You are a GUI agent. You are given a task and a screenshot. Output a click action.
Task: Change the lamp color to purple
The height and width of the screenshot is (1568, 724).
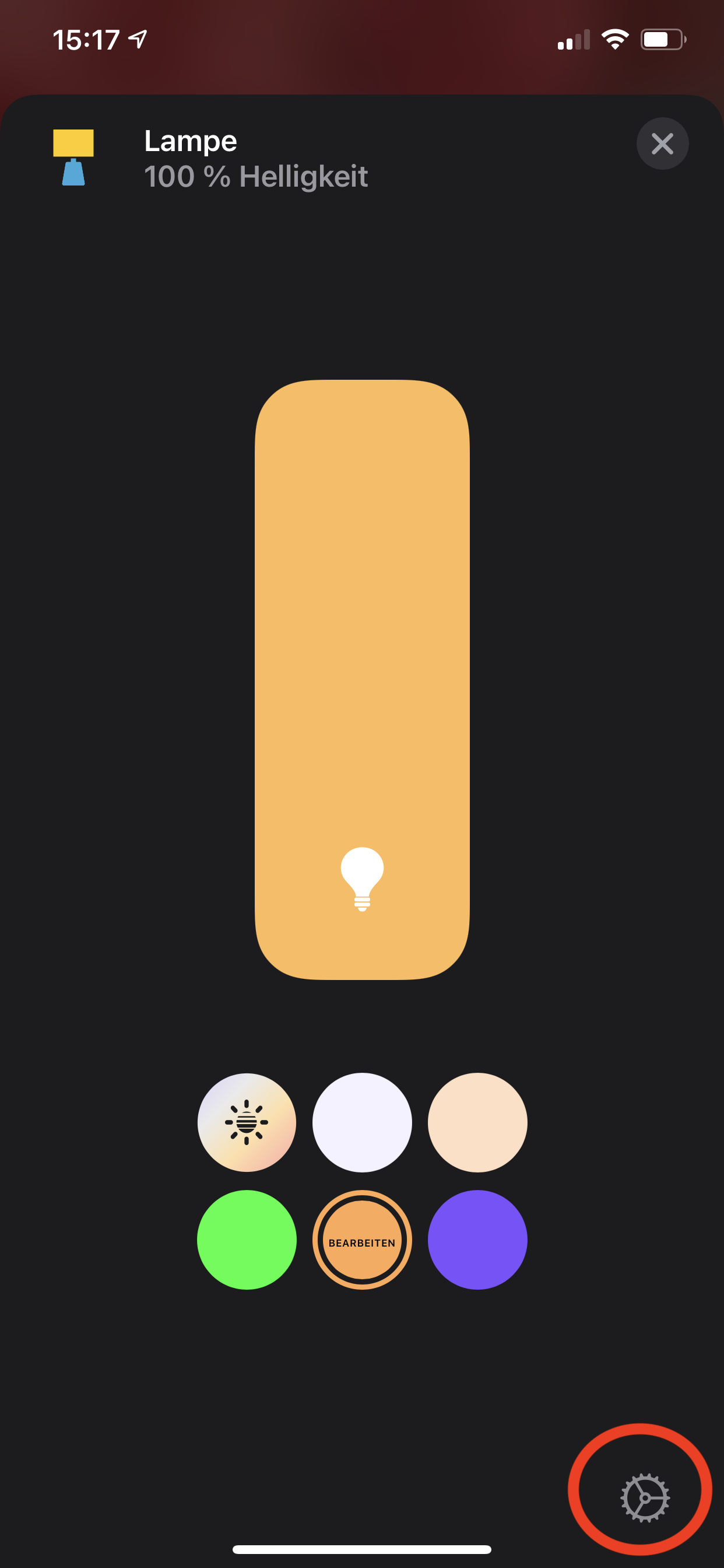coord(477,1240)
